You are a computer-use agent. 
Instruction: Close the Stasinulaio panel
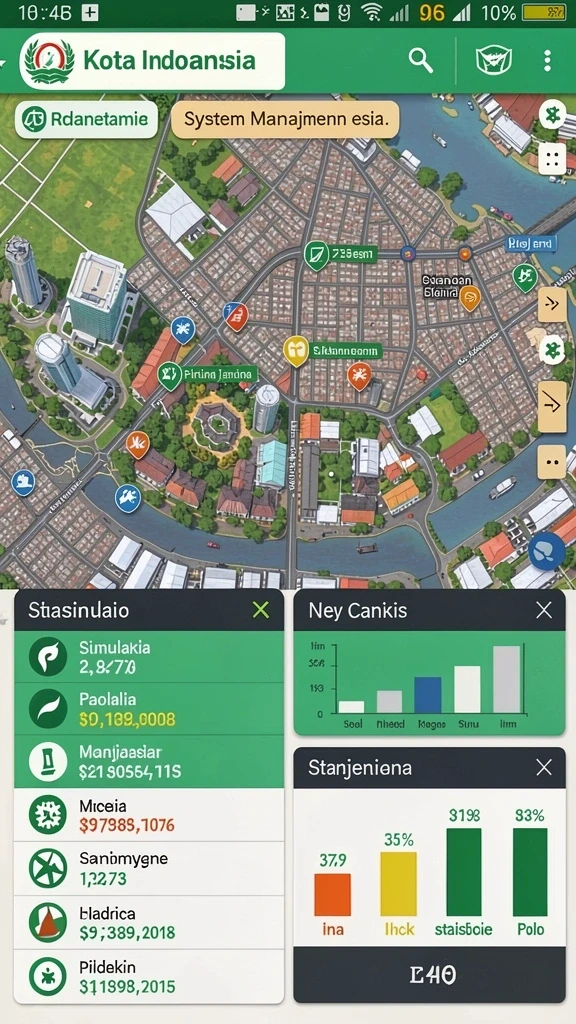pyautogui.click(x=261, y=611)
